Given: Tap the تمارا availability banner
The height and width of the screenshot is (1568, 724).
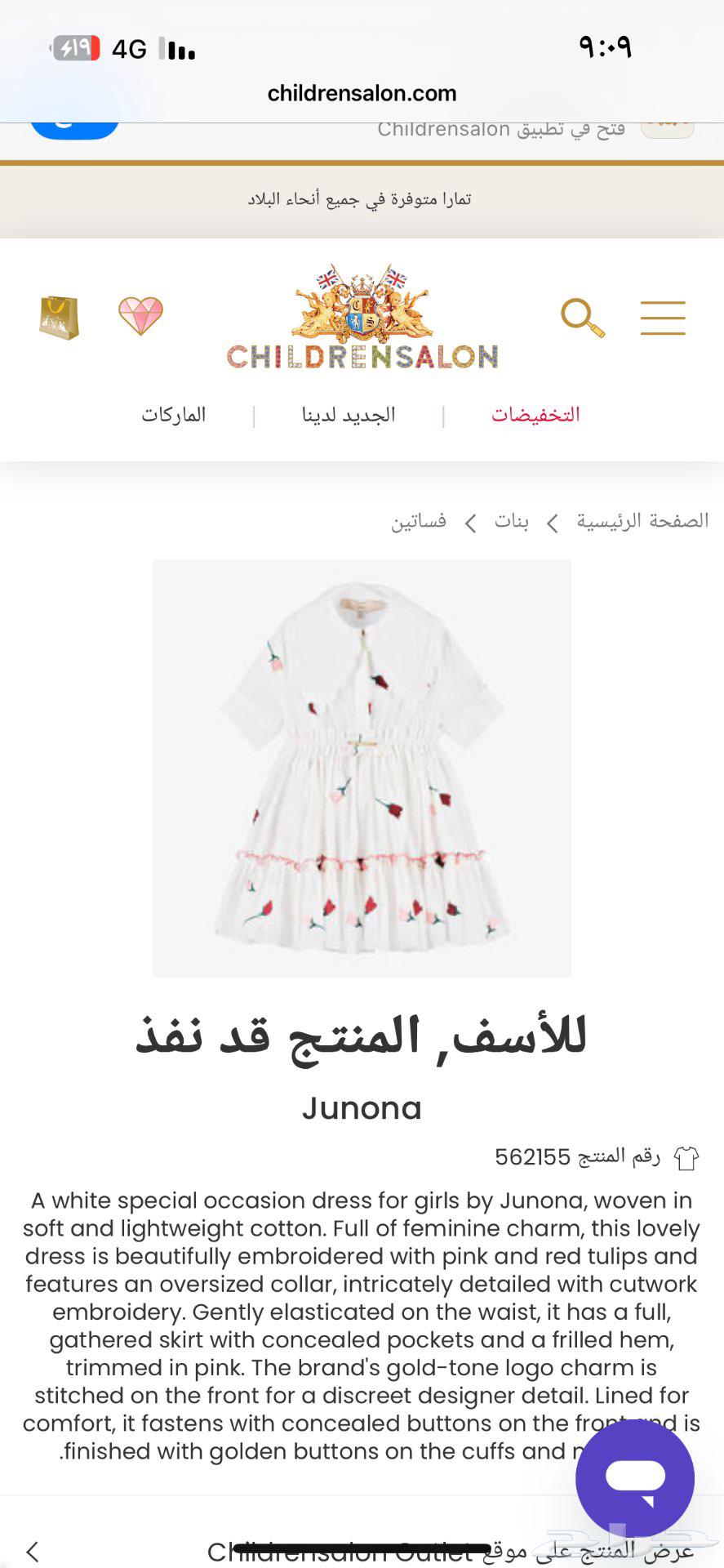Looking at the screenshot, I should point(362,198).
